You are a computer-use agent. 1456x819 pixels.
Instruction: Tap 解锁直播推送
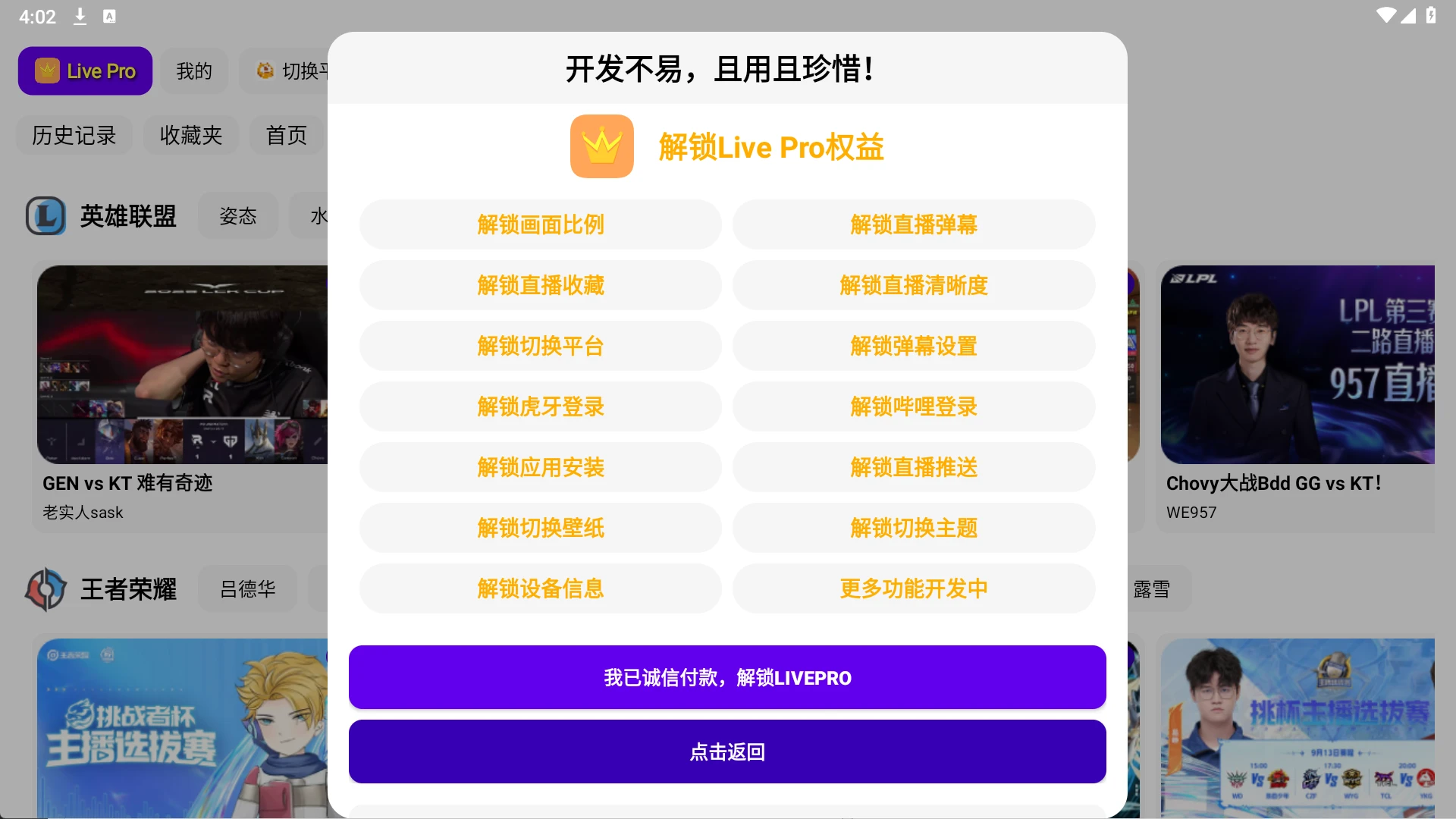[913, 467]
